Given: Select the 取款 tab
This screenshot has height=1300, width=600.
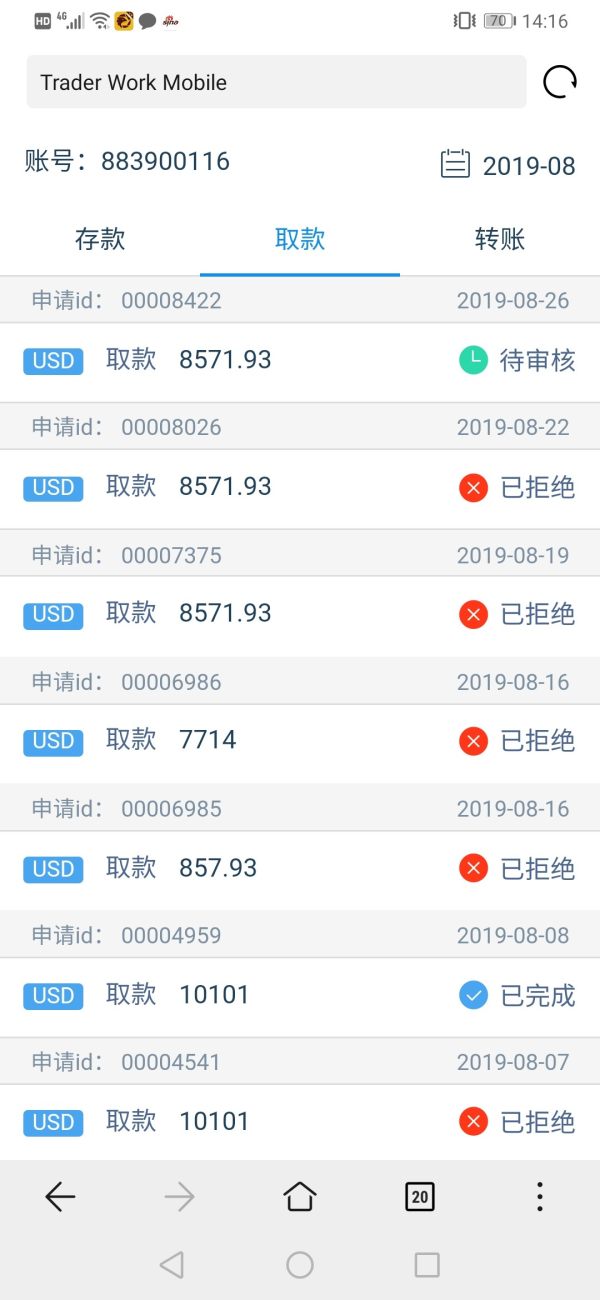Looking at the screenshot, I should [x=300, y=239].
